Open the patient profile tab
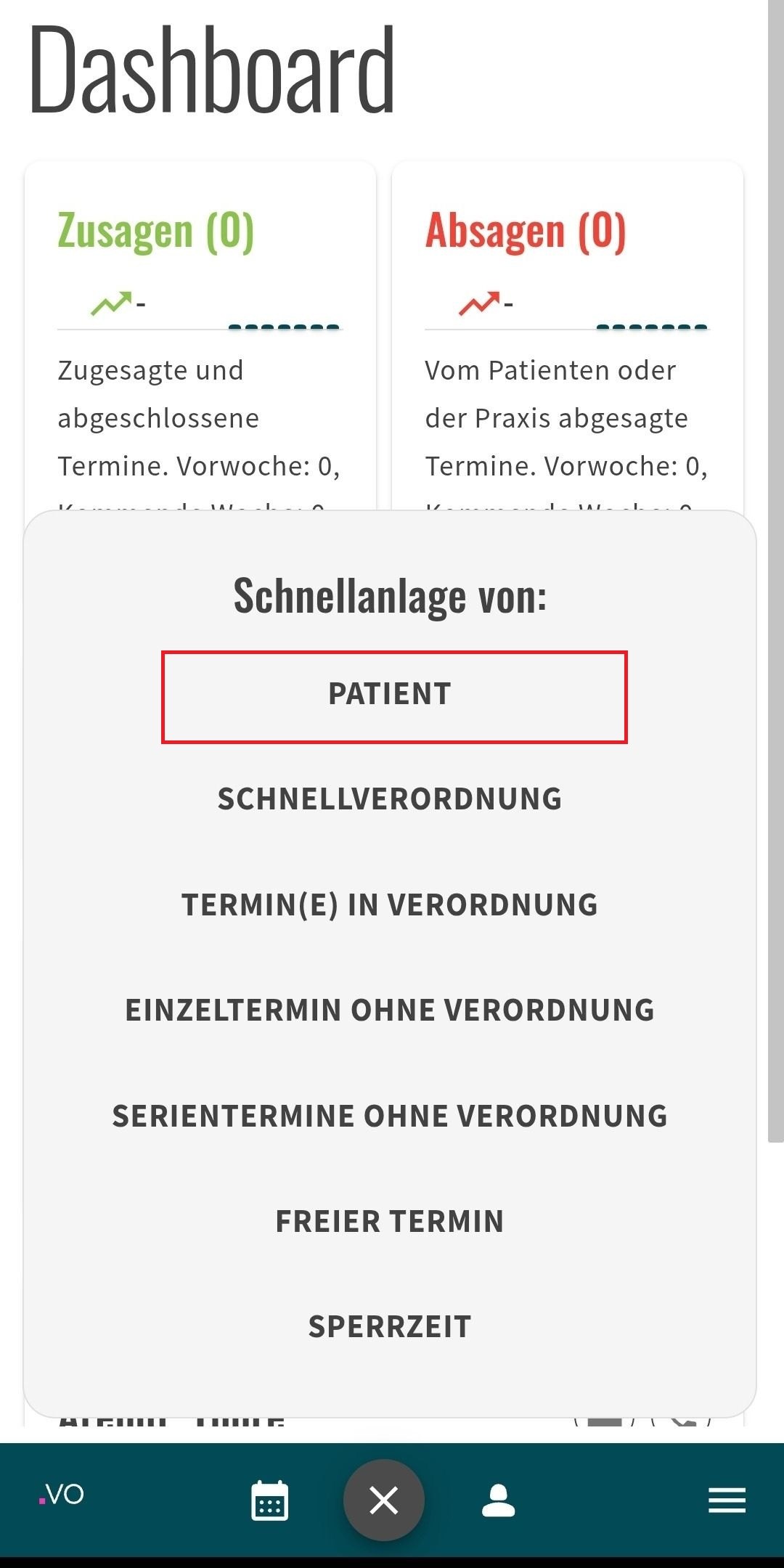784x1568 pixels. click(499, 1500)
